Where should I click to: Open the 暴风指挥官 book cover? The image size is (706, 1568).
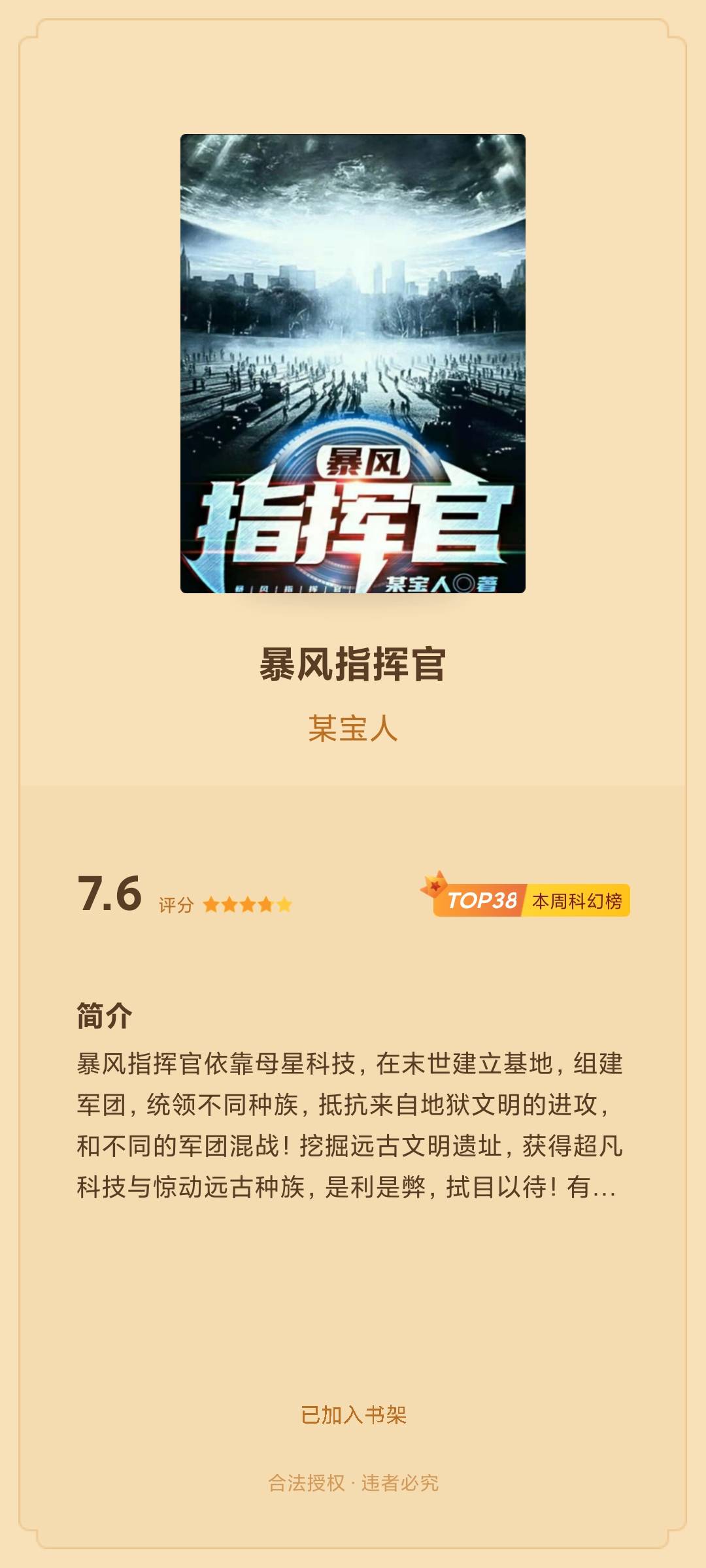point(353,363)
